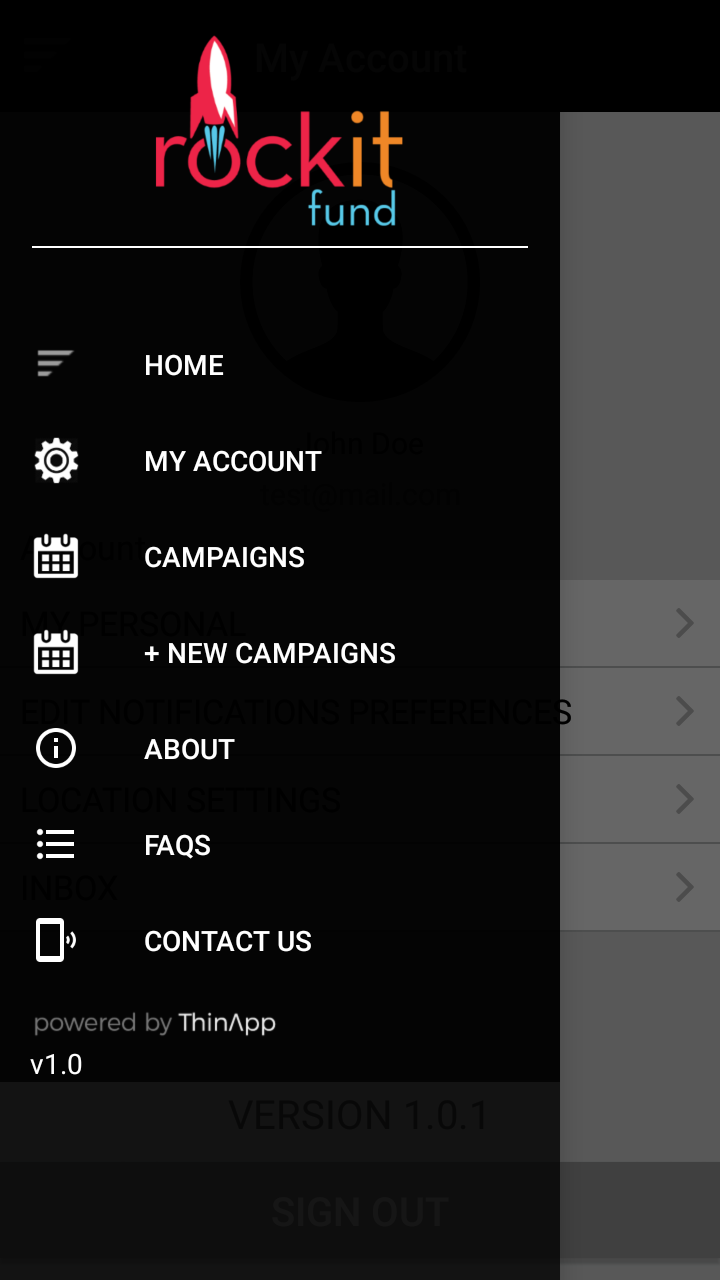The height and width of the screenshot is (1280, 720).
Task: Open the About page
Action: tap(189, 749)
